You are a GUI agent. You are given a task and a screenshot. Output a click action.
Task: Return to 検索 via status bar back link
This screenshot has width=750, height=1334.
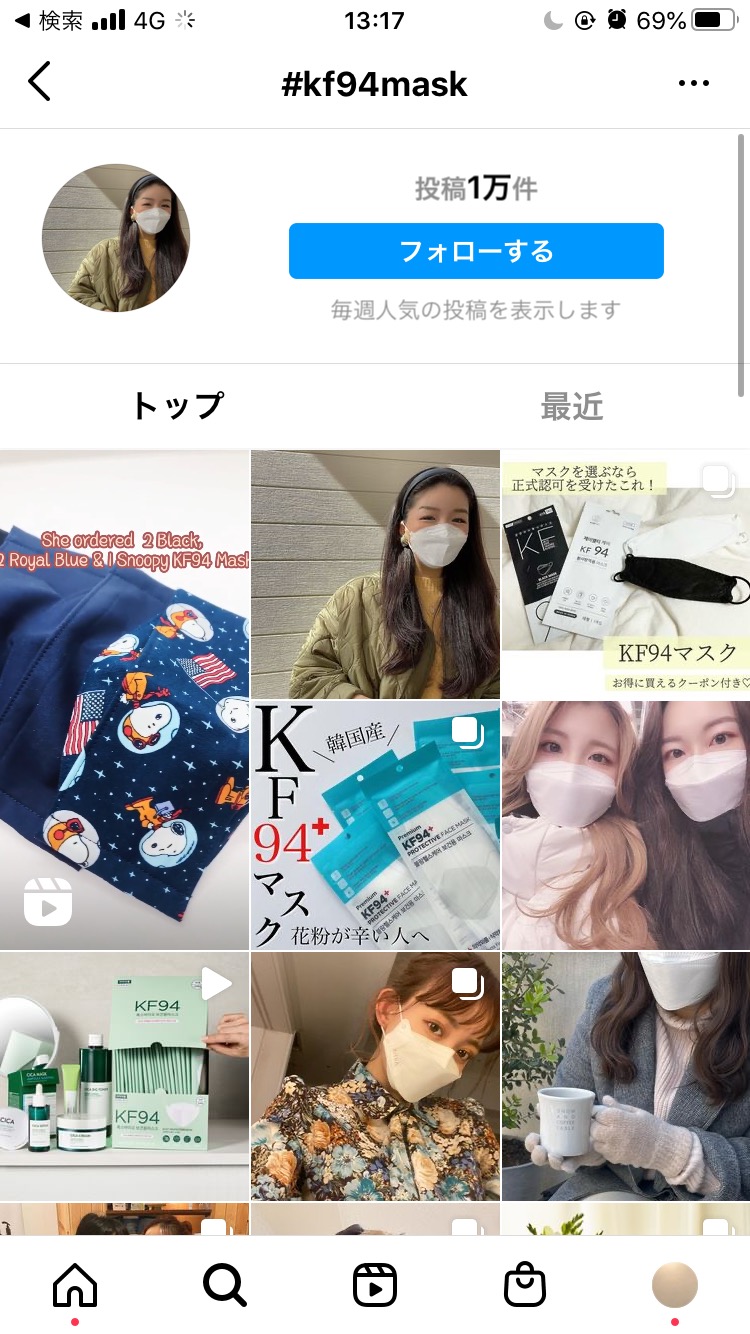48,20
